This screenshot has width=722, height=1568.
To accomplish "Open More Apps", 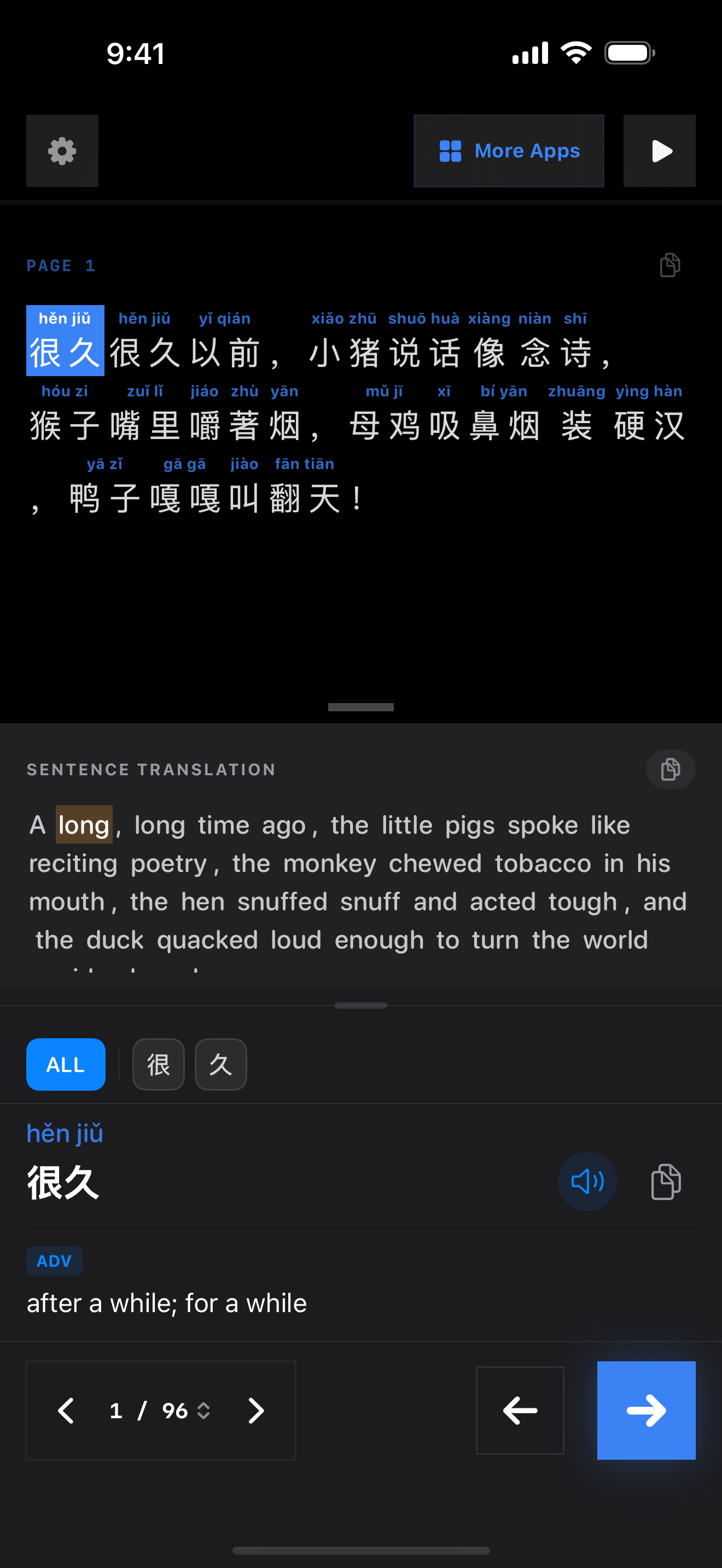I will [x=508, y=151].
